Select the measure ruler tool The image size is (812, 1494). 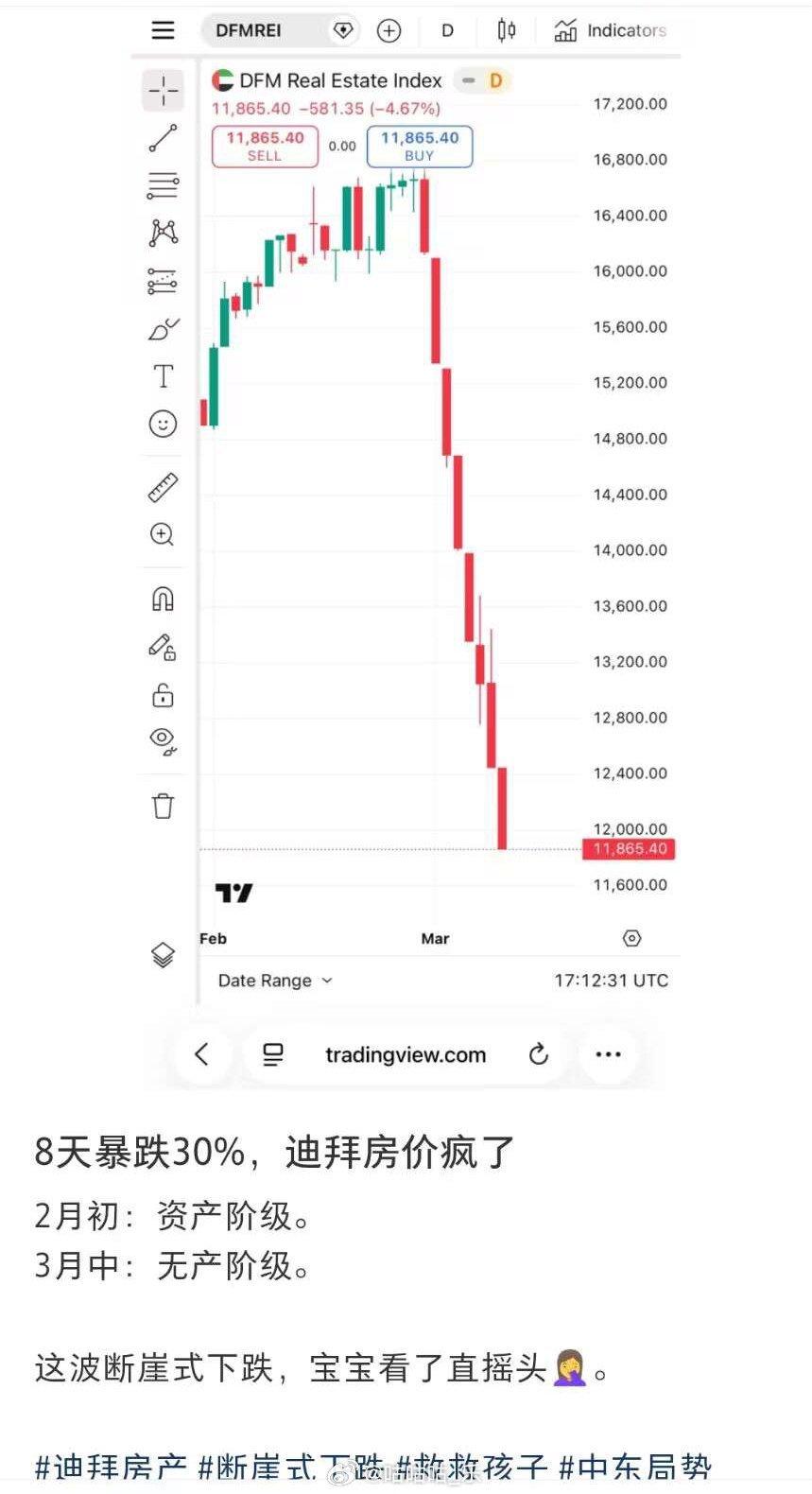[163, 484]
